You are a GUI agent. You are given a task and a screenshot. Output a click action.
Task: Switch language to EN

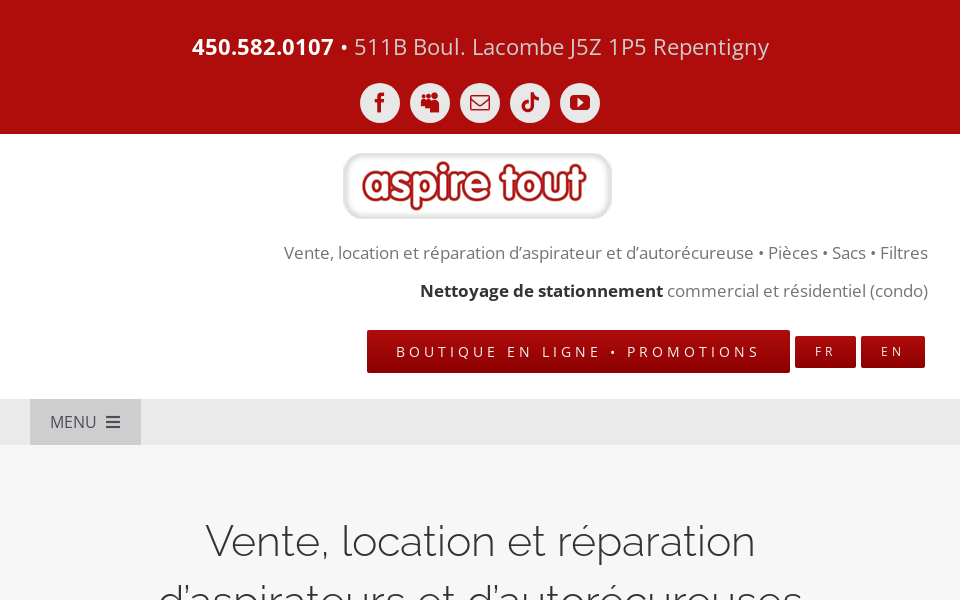click(x=892, y=352)
